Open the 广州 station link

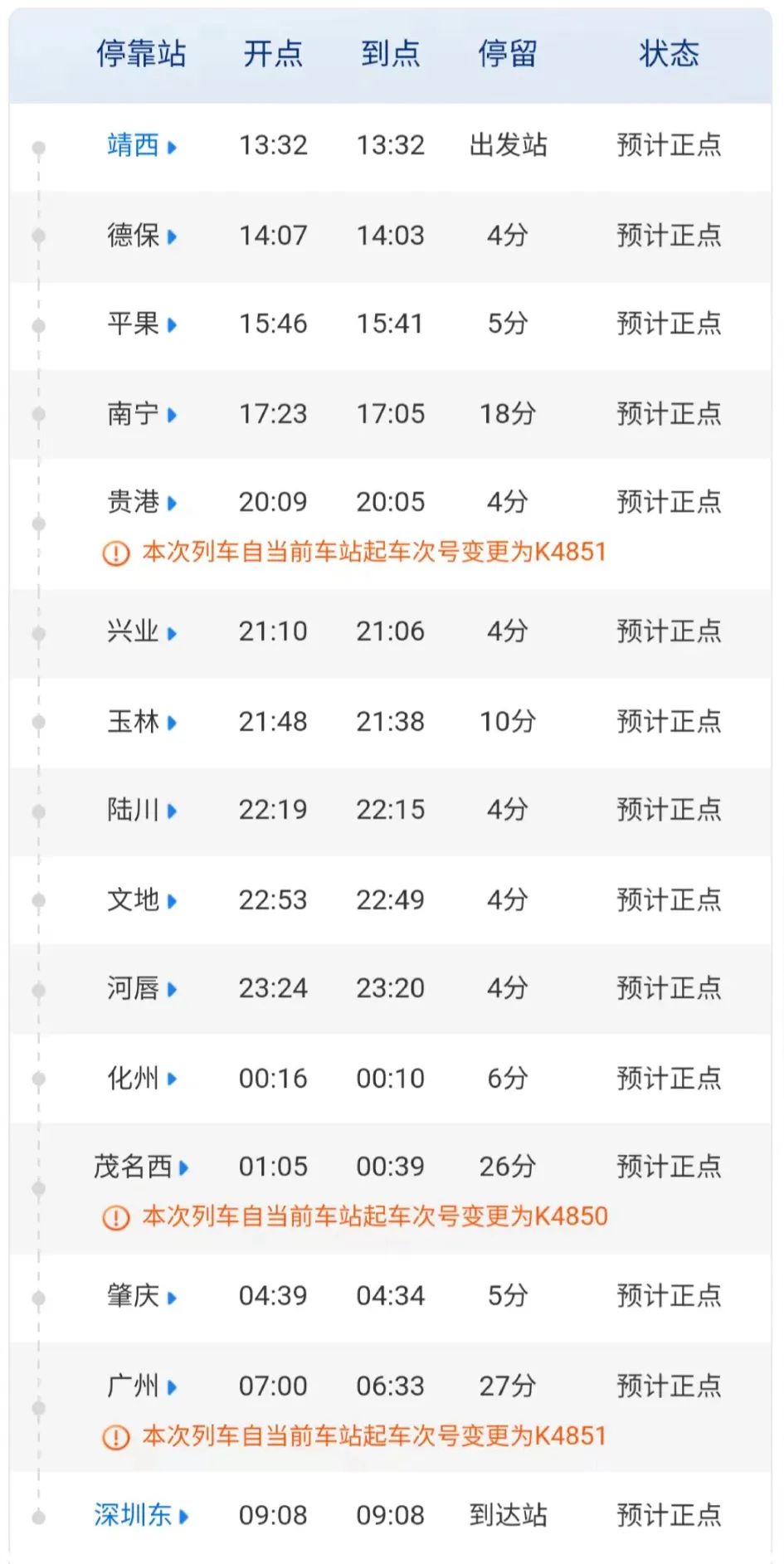click(142, 1386)
